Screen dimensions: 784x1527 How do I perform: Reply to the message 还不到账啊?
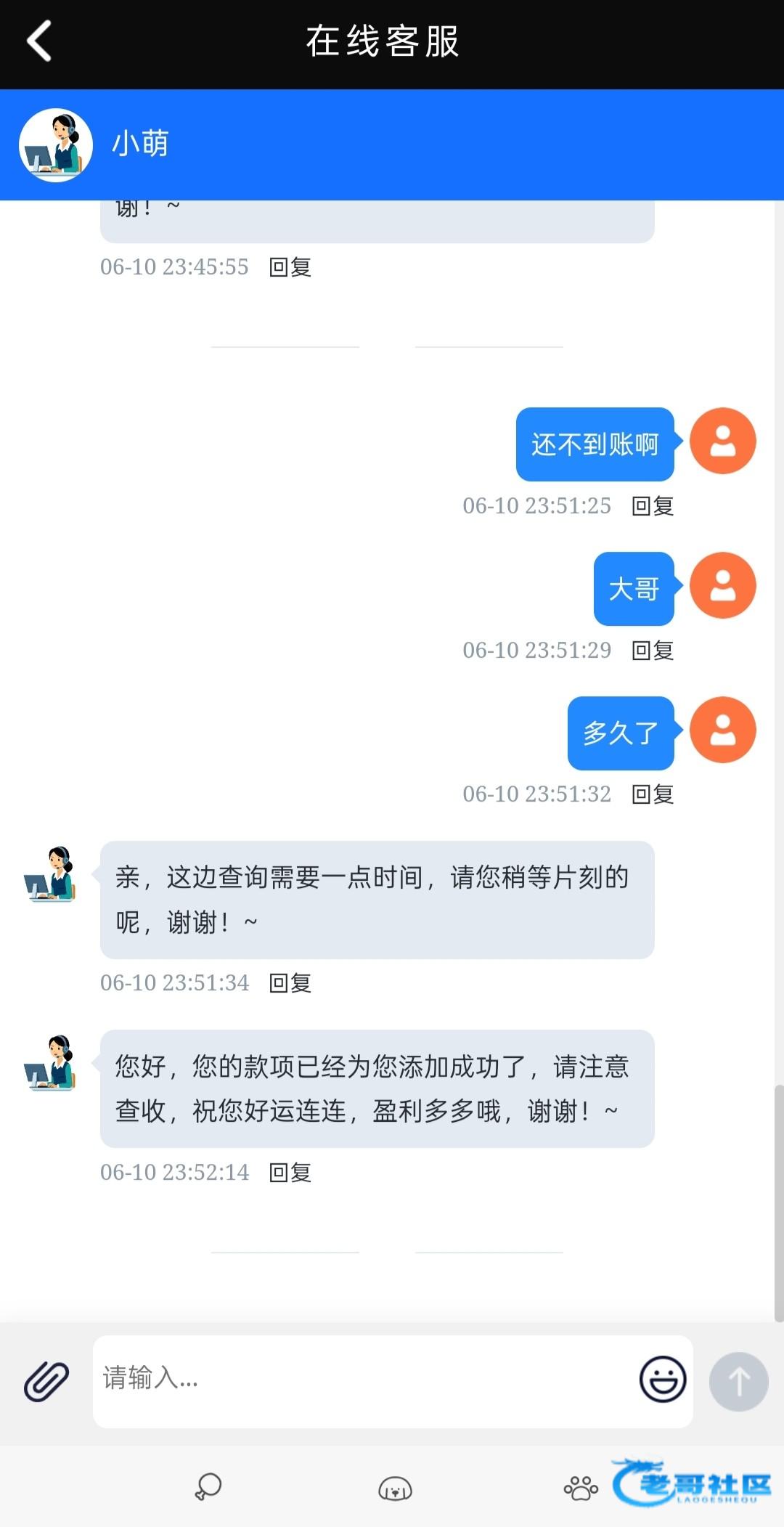click(x=653, y=506)
